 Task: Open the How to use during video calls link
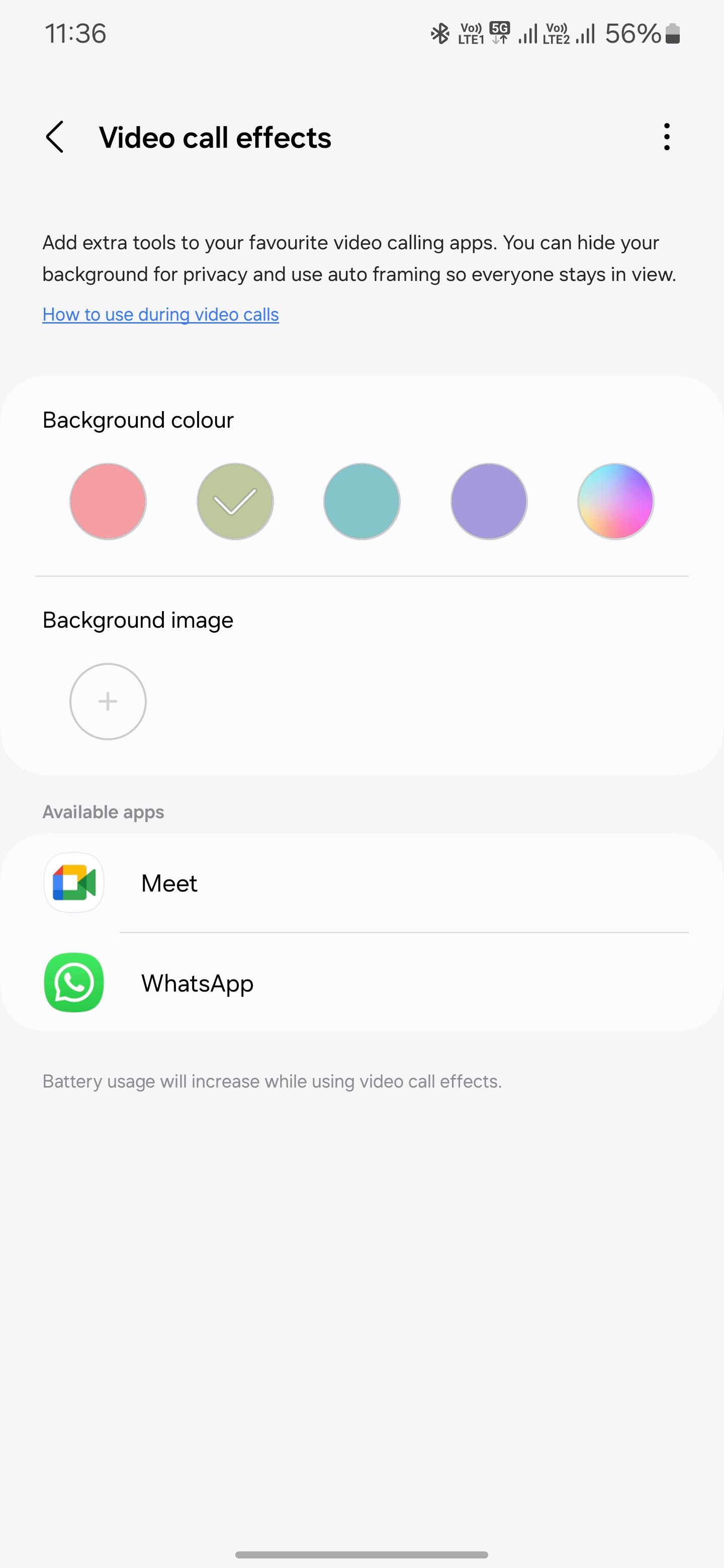pyautogui.click(x=160, y=314)
